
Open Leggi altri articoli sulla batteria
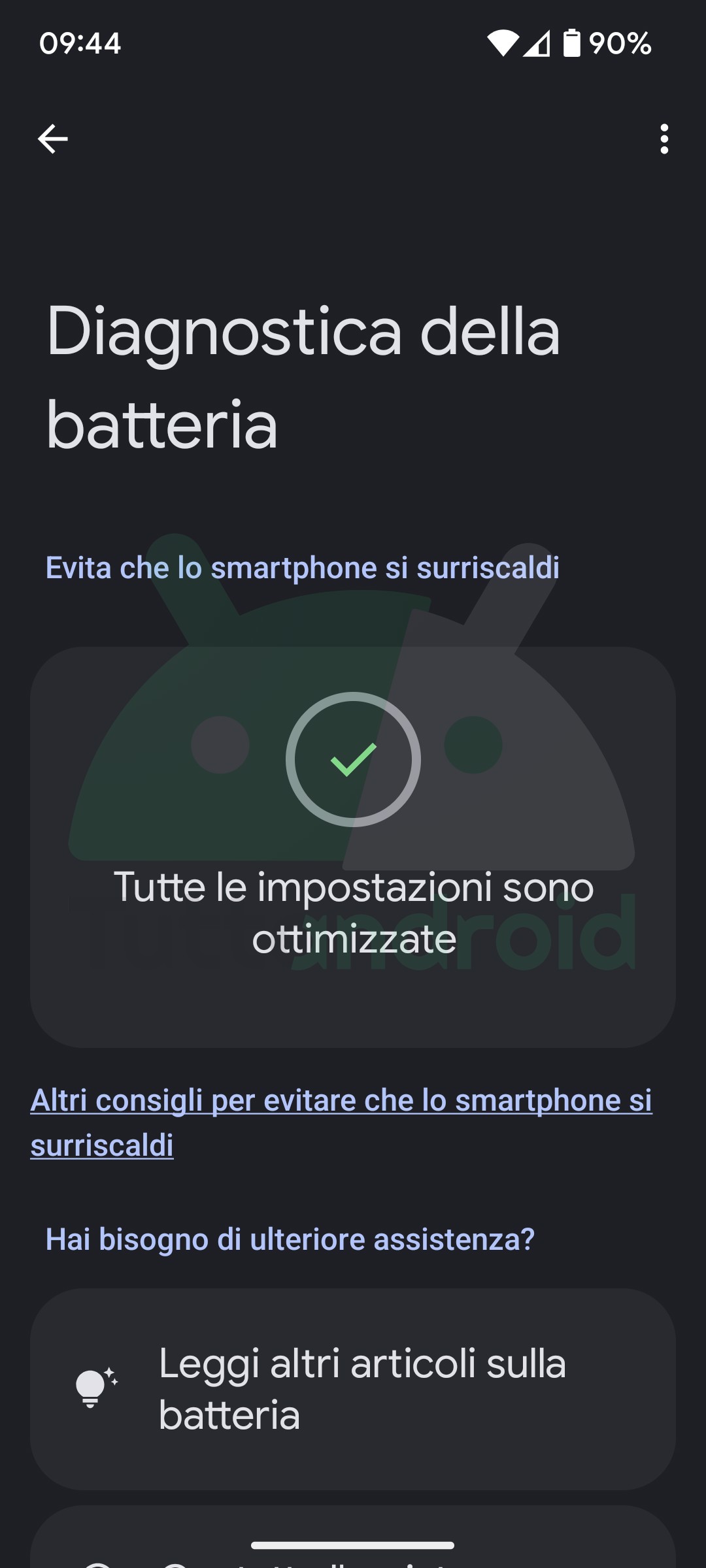coord(353,1389)
